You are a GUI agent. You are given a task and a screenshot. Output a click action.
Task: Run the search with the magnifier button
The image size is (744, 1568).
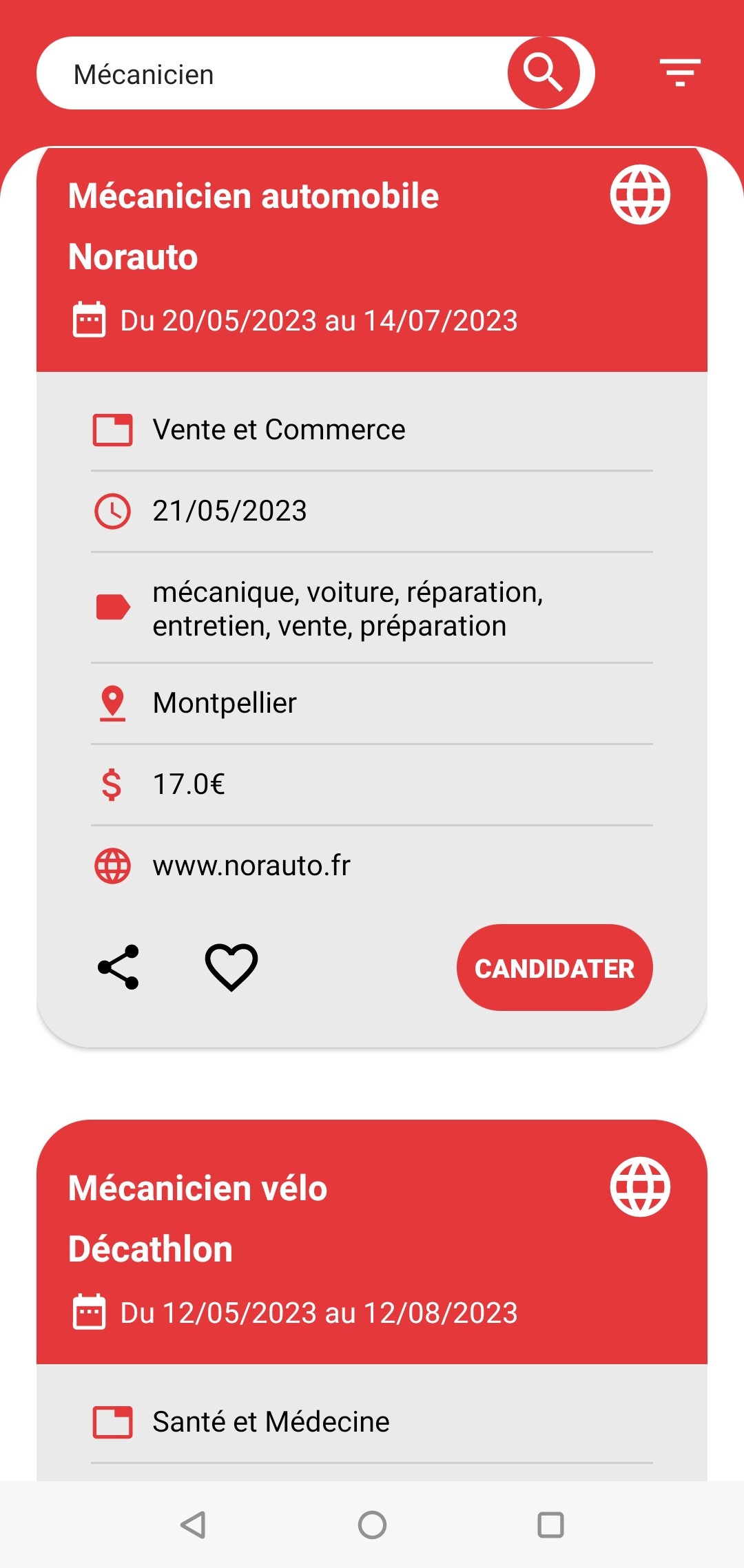pyautogui.click(x=544, y=72)
